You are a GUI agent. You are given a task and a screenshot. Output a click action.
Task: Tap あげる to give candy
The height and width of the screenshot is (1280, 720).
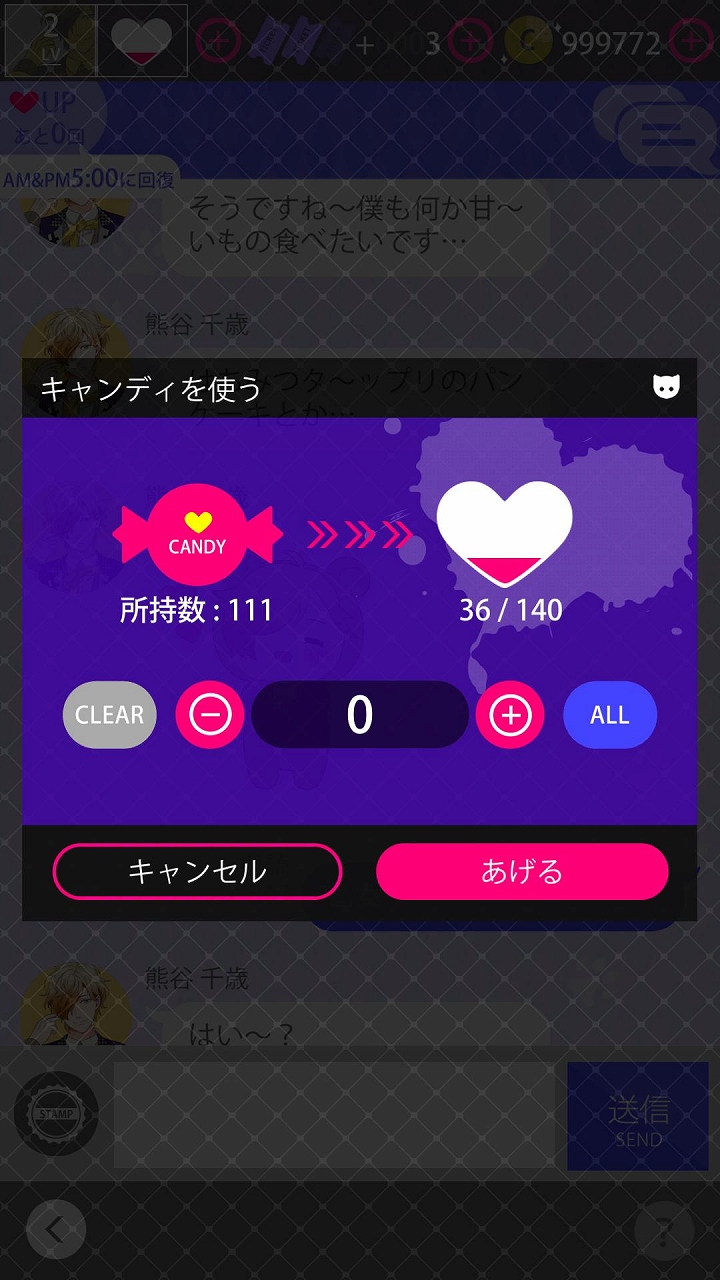click(x=522, y=871)
